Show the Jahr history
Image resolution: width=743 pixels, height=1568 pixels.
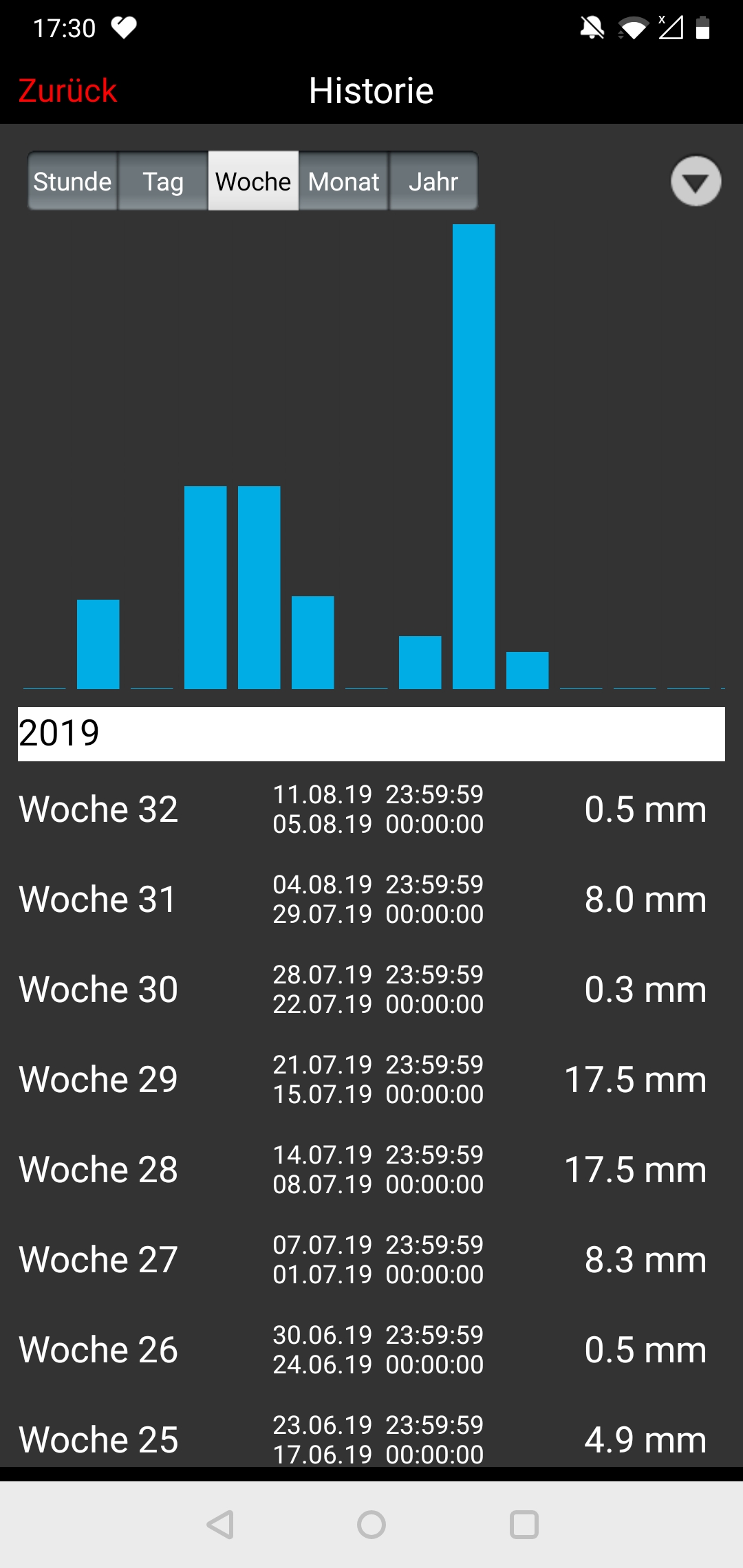pyautogui.click(x=433, y=182)
